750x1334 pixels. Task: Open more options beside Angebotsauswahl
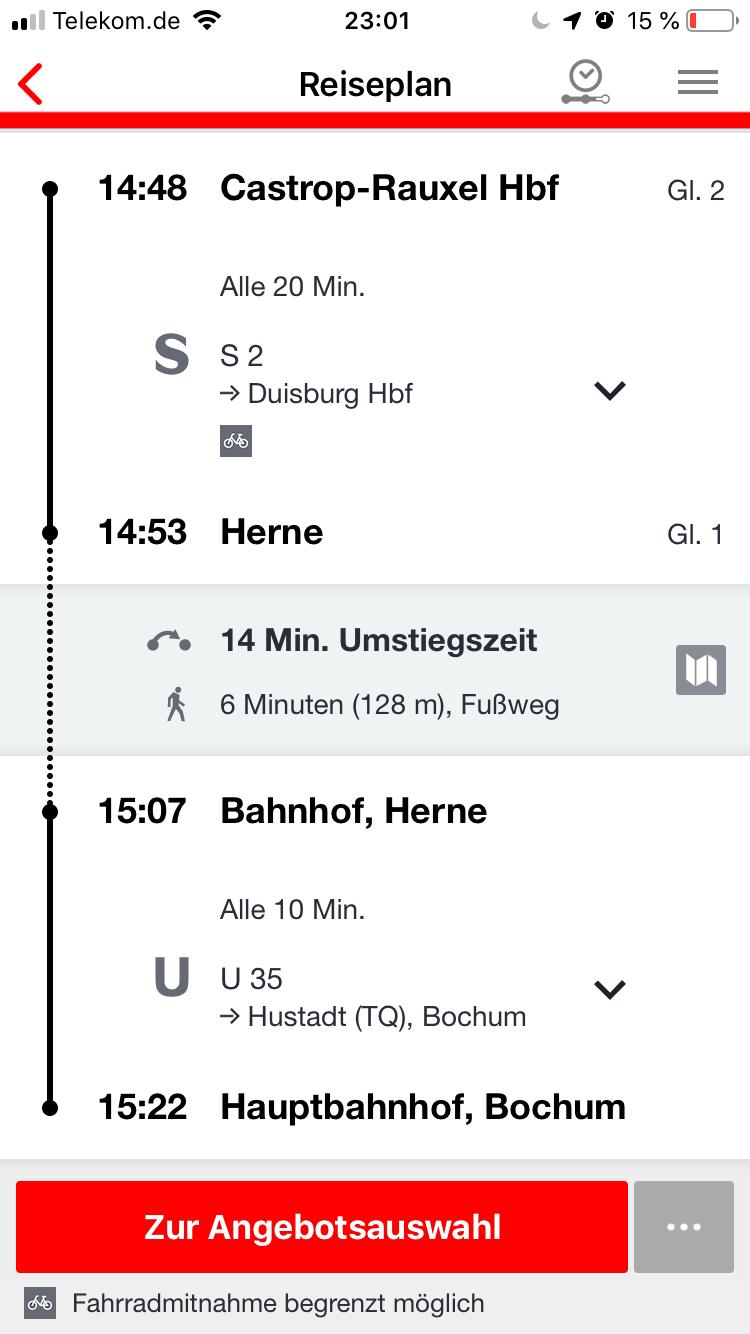point(684,1227)
